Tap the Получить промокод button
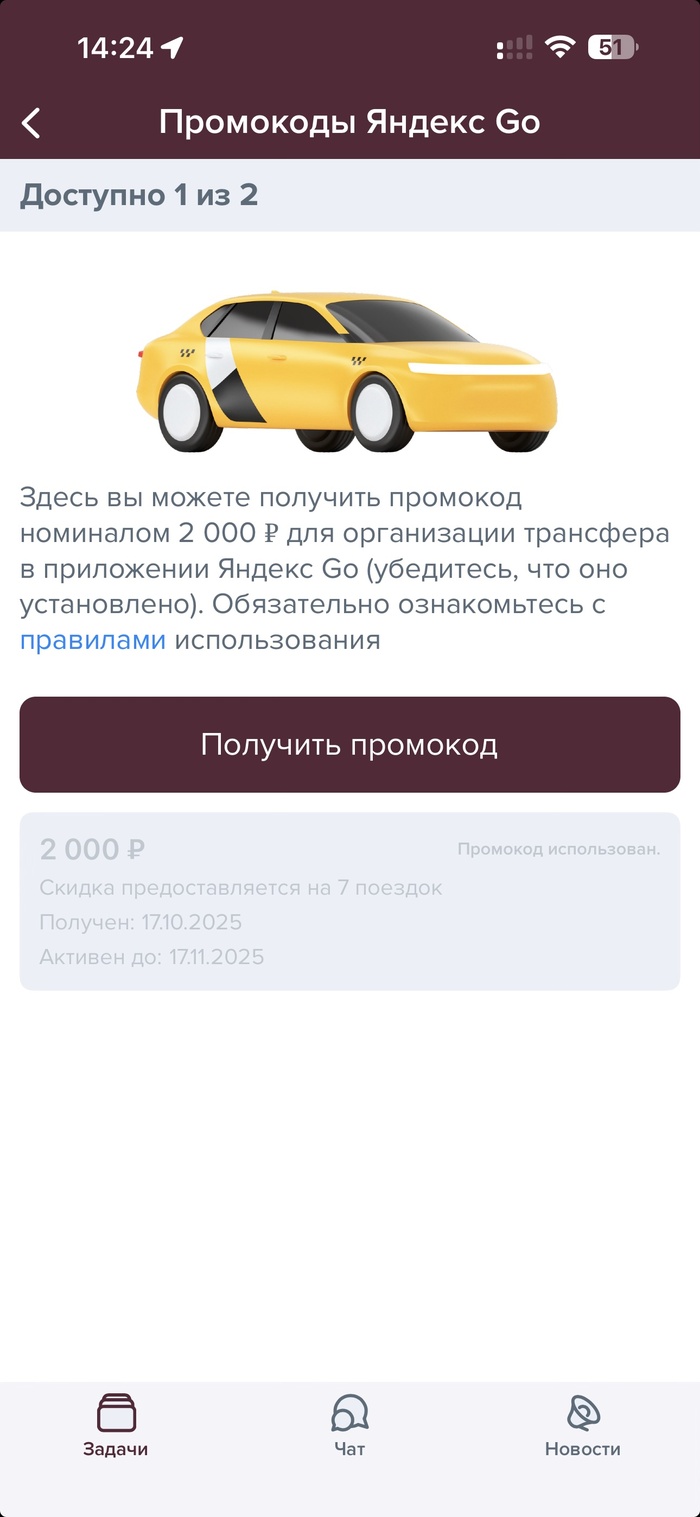Screen dimensions: 700x1517 pyautogui.click(x=349, y=745)
